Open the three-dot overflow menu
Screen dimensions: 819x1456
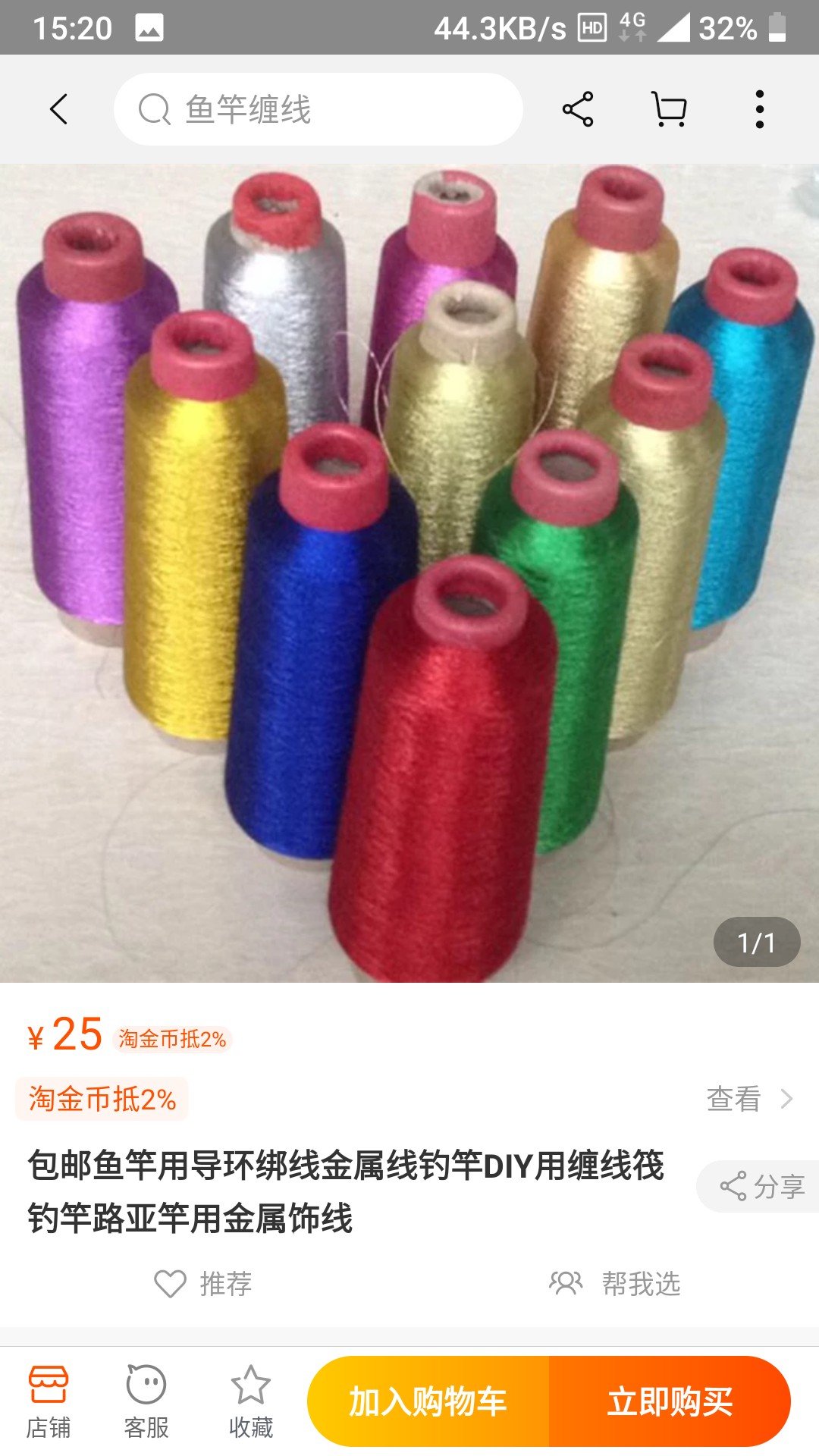762,109
